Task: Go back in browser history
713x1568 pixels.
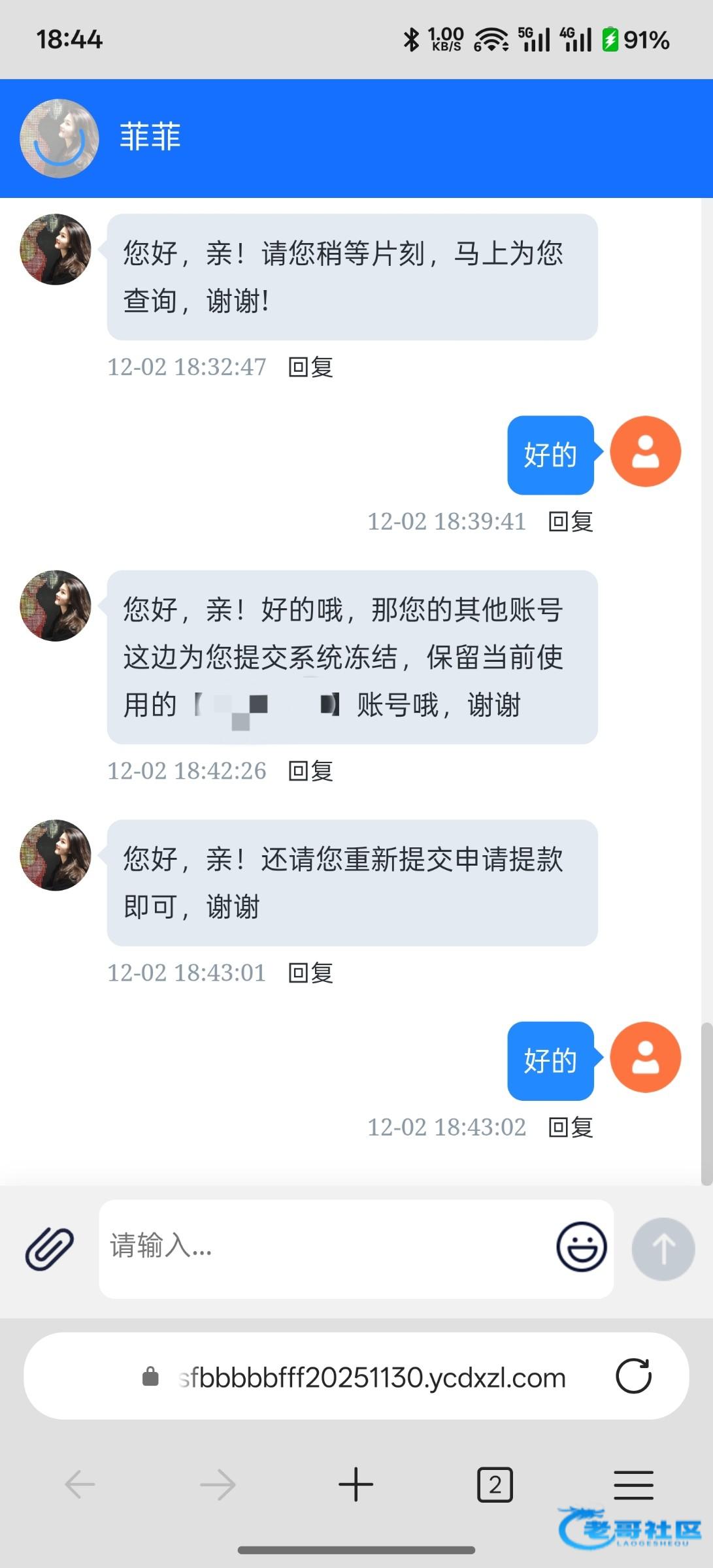Action: tap(80, 1484)
